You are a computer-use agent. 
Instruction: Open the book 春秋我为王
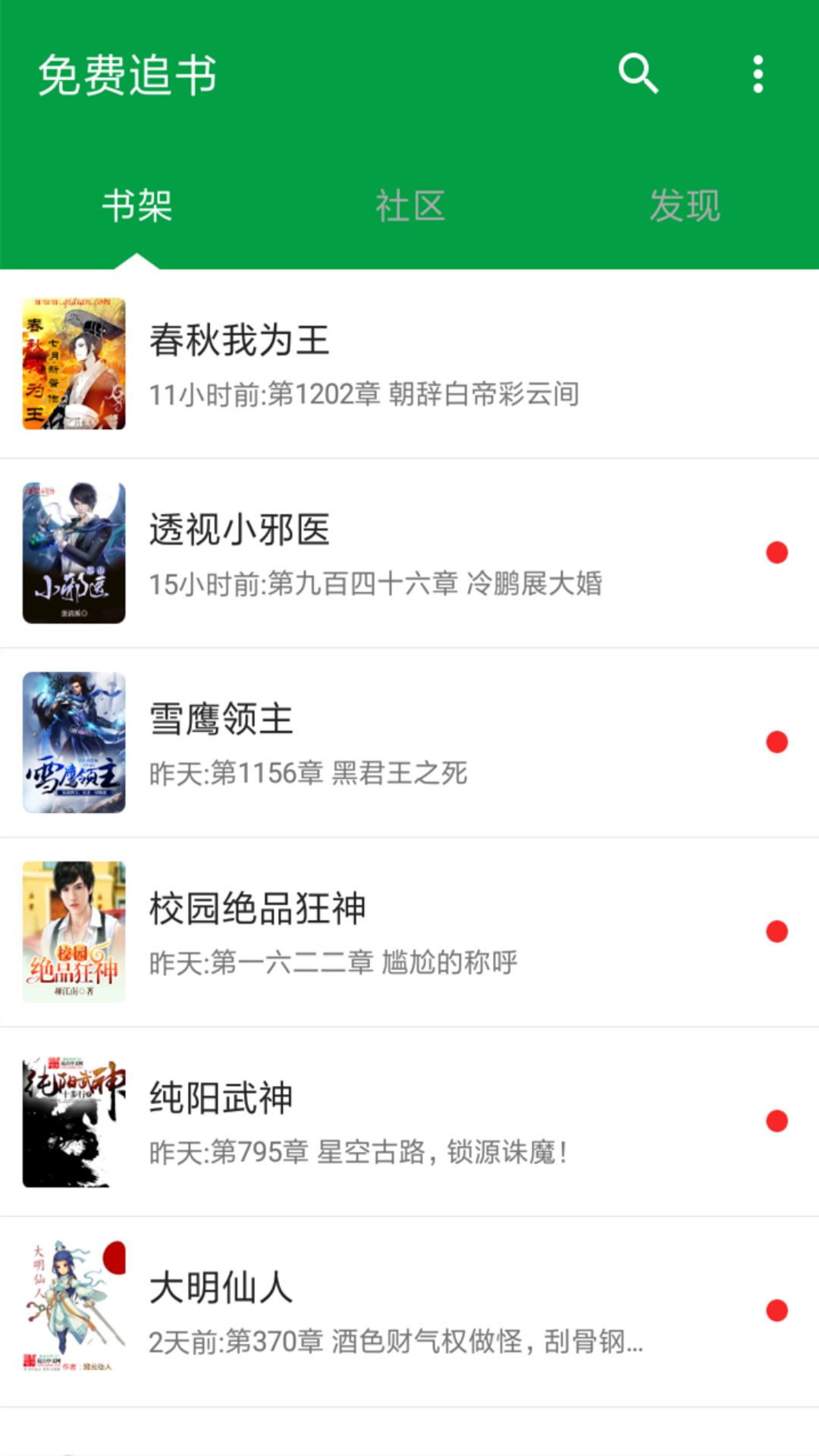click(409, 364)
